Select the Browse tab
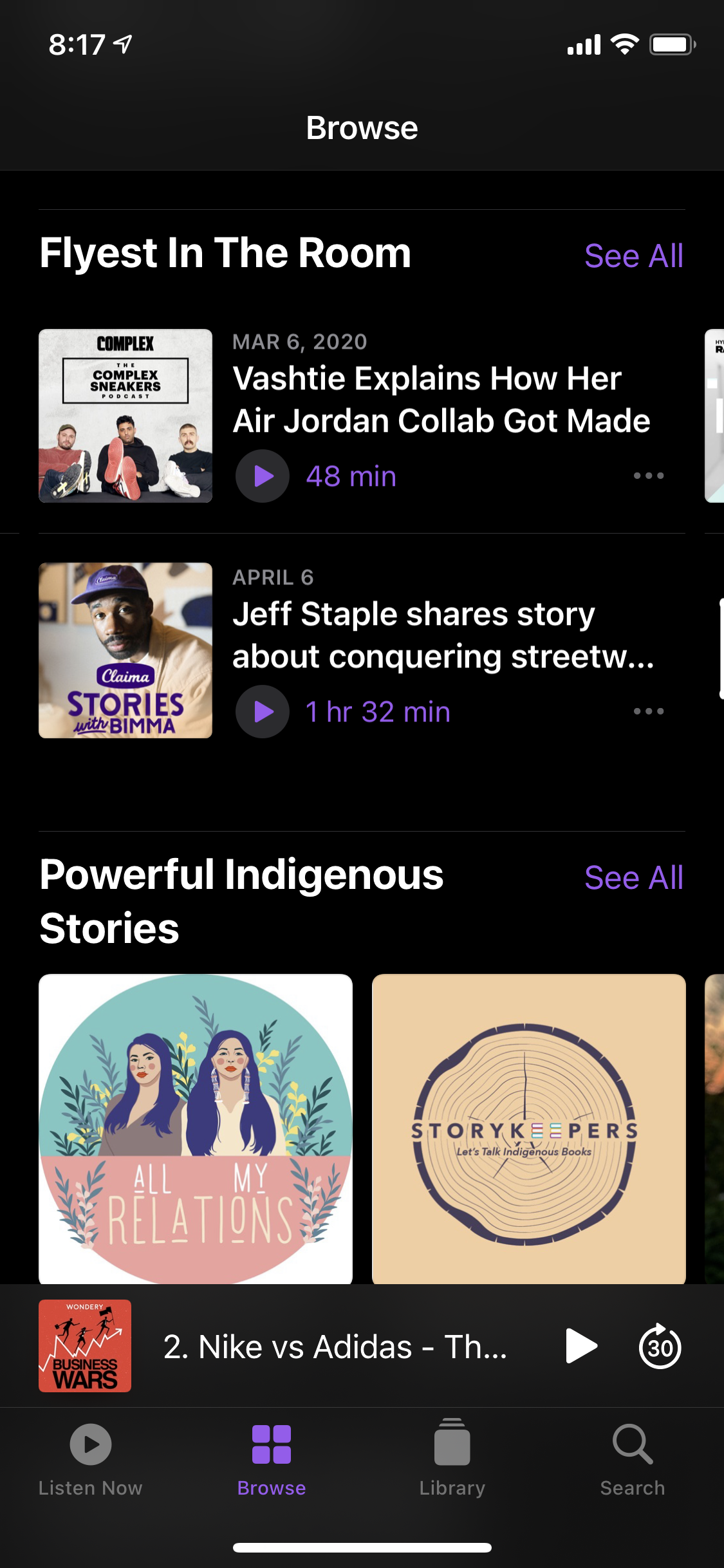 [x=271, y=1460]
